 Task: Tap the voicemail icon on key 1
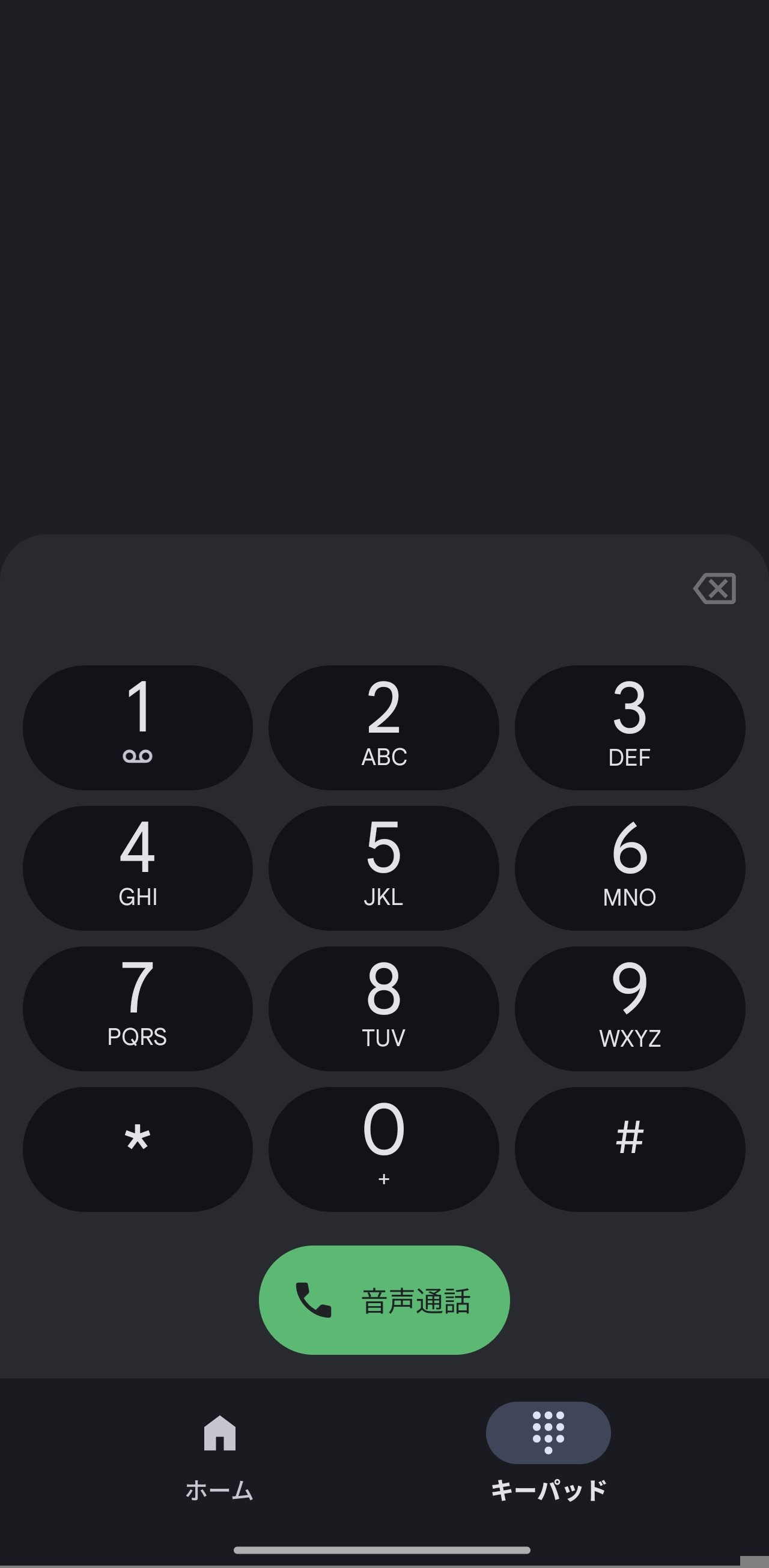(x=138, y=757)
